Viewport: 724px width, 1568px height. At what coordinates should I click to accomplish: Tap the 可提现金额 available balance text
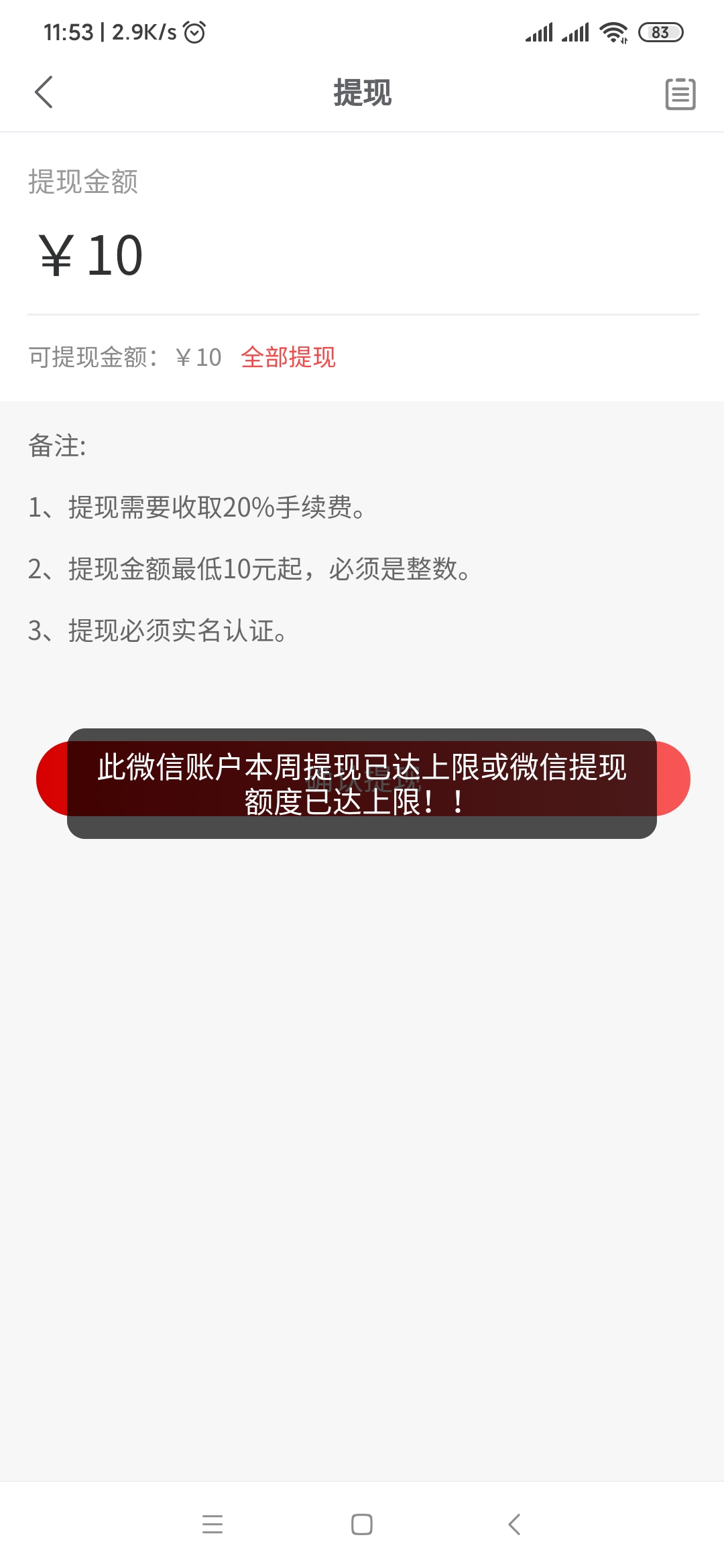pos(124,358)
